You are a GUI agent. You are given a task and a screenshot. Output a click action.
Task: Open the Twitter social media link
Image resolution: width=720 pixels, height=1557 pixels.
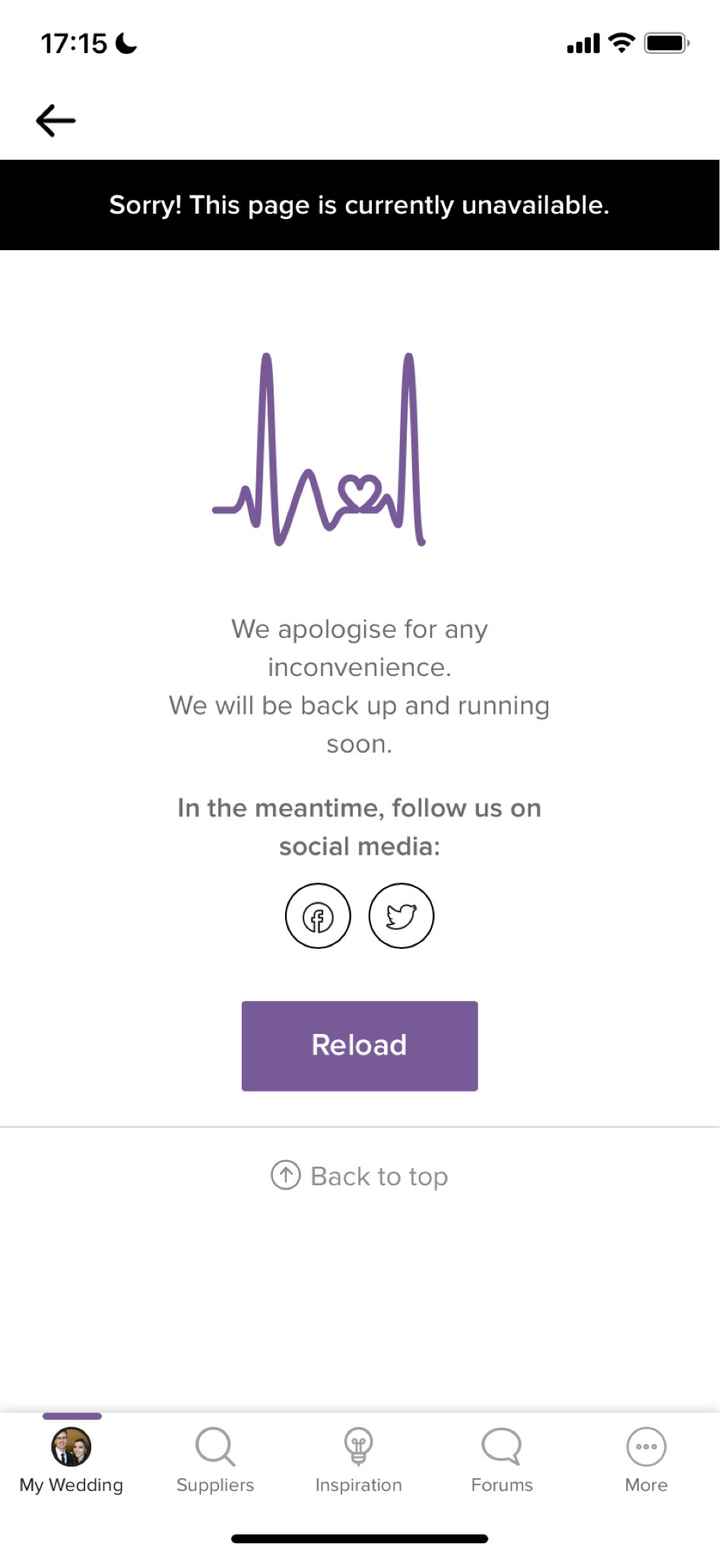pyautogui.click(x=401, y=915)
